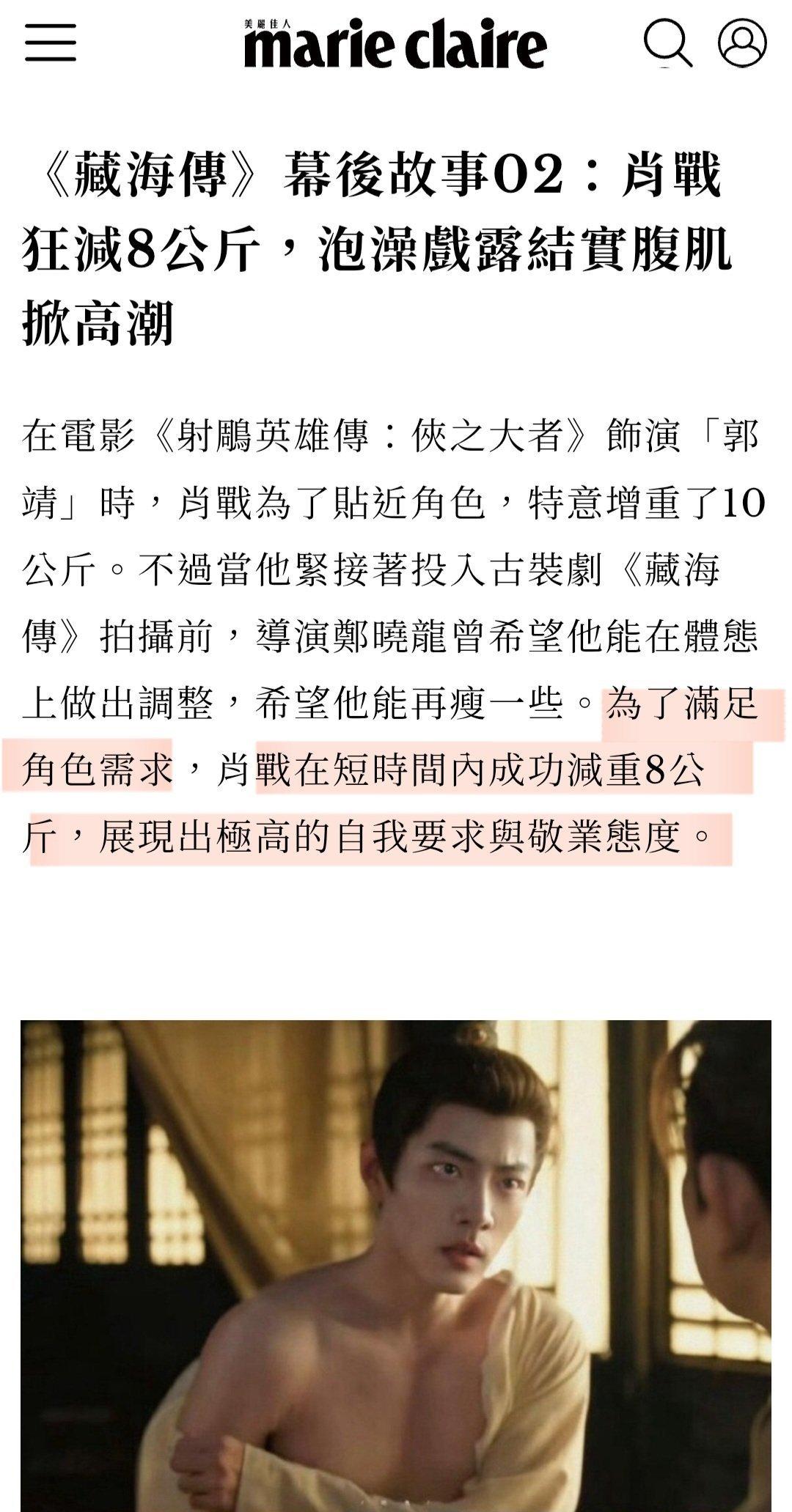Open the user account icon
792x1512 pixels.
pyautogui.click(x=742, y=43)
